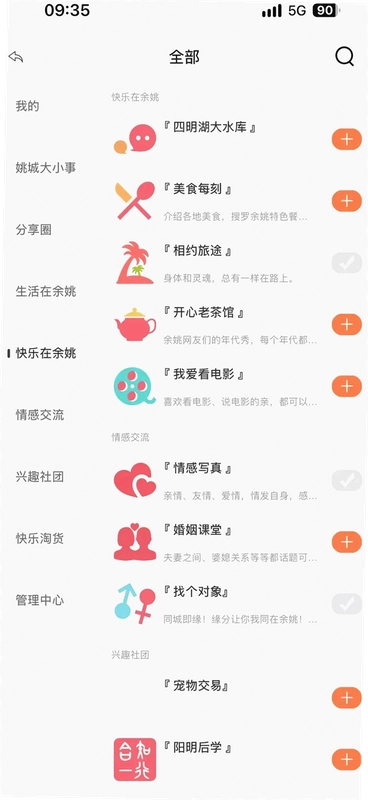Switch to 兴趣社团 category

(40, 477)
